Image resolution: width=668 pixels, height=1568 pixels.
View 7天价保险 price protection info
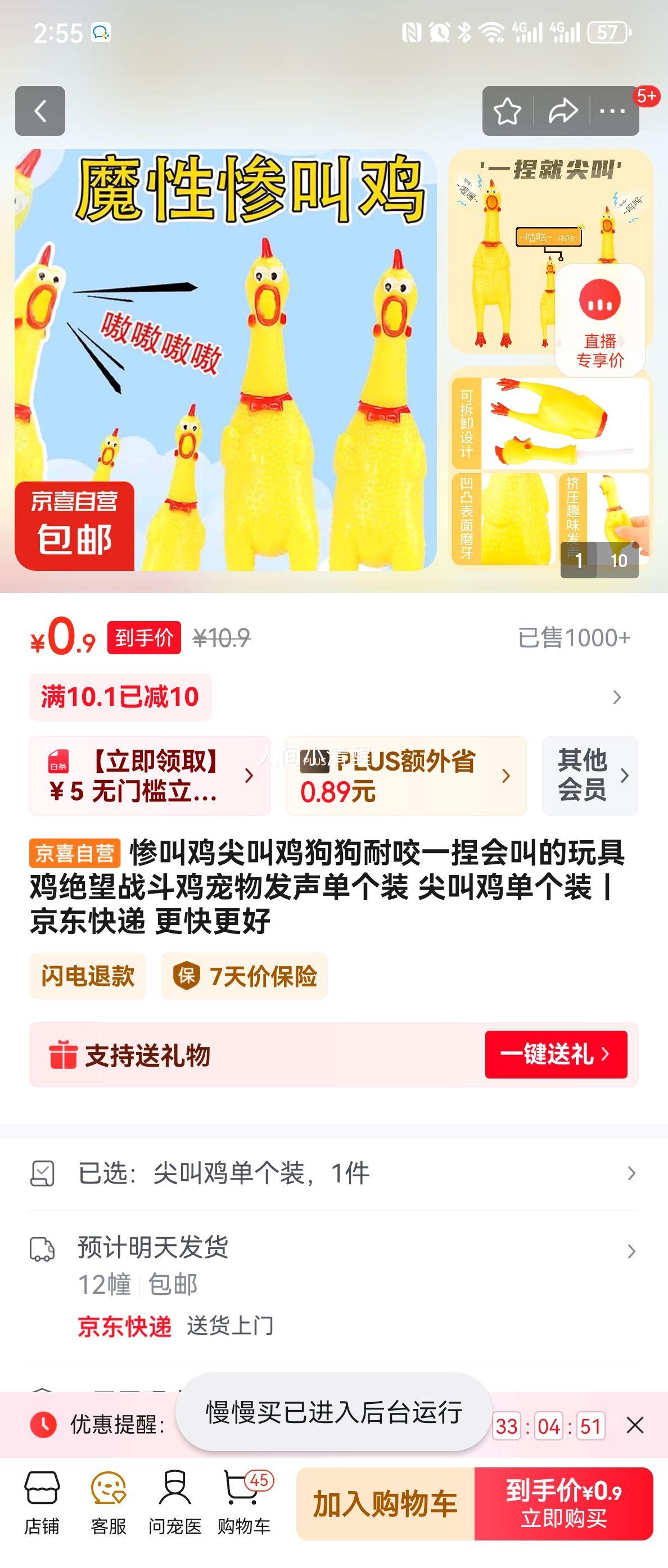pos(245,976)
